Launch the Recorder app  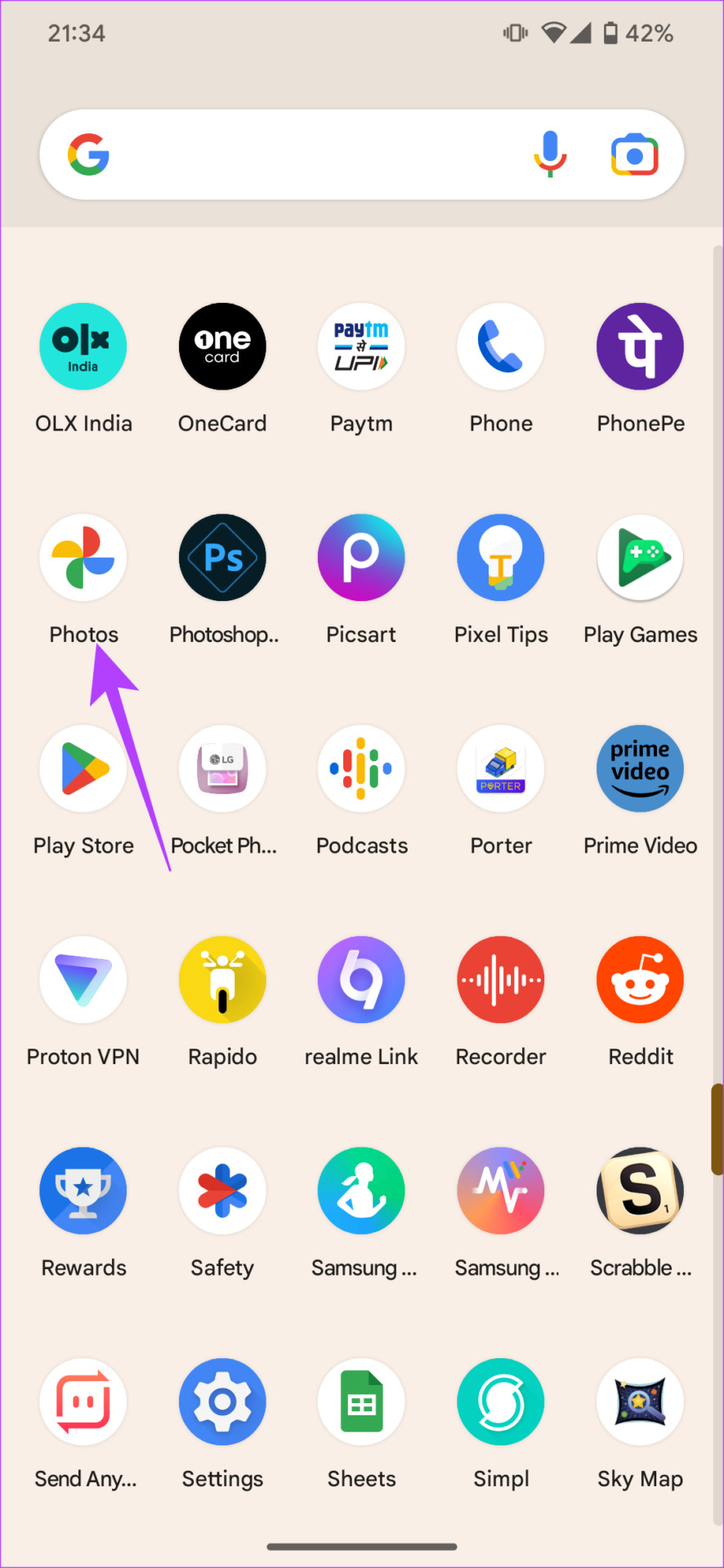pyautogui.click(x=501, y=980)
